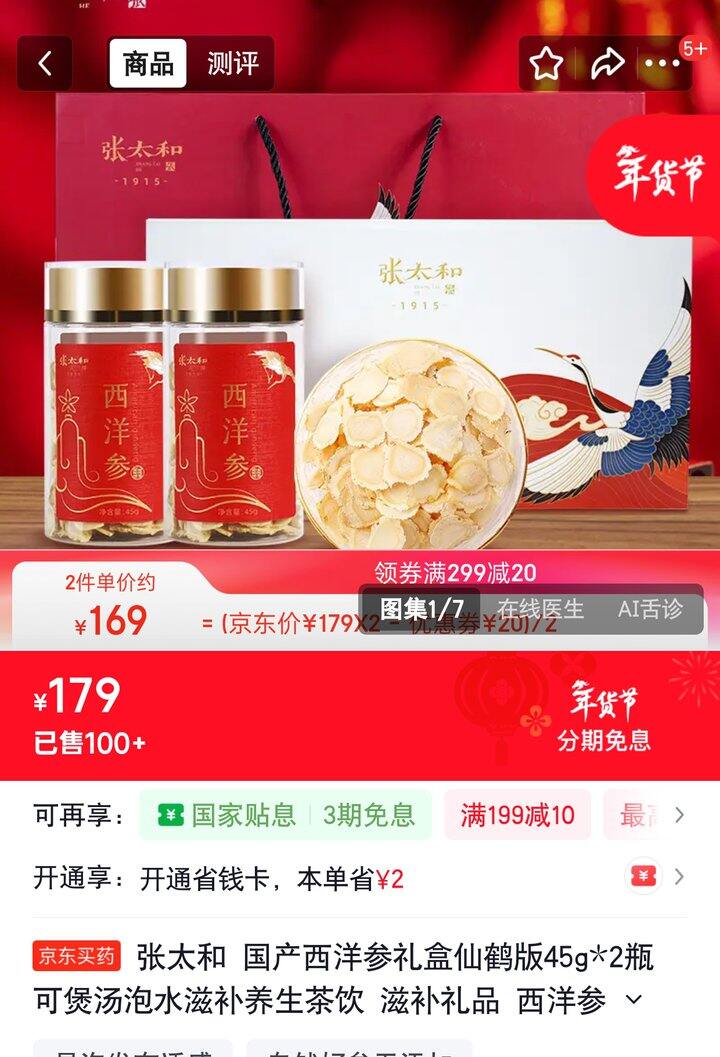Open the AI舌诊 feature
This screenshot has height=1057, width=720.
coord(650,608)
